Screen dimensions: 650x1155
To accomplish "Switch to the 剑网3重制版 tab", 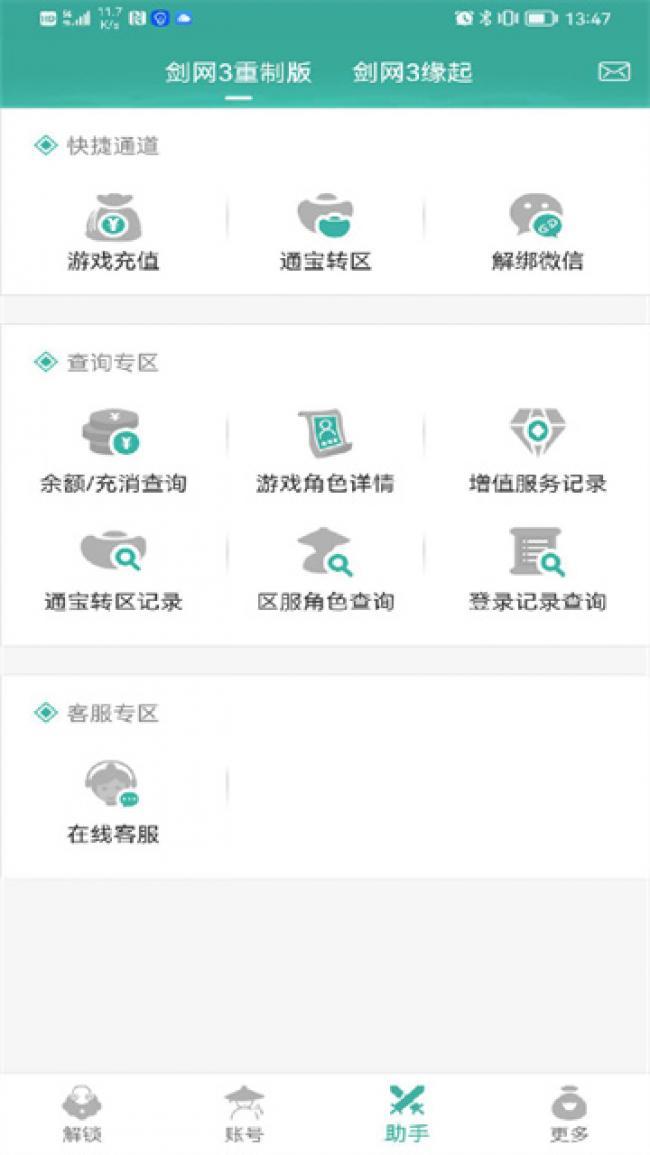I will pyautogui.click(x=238, y=73).
